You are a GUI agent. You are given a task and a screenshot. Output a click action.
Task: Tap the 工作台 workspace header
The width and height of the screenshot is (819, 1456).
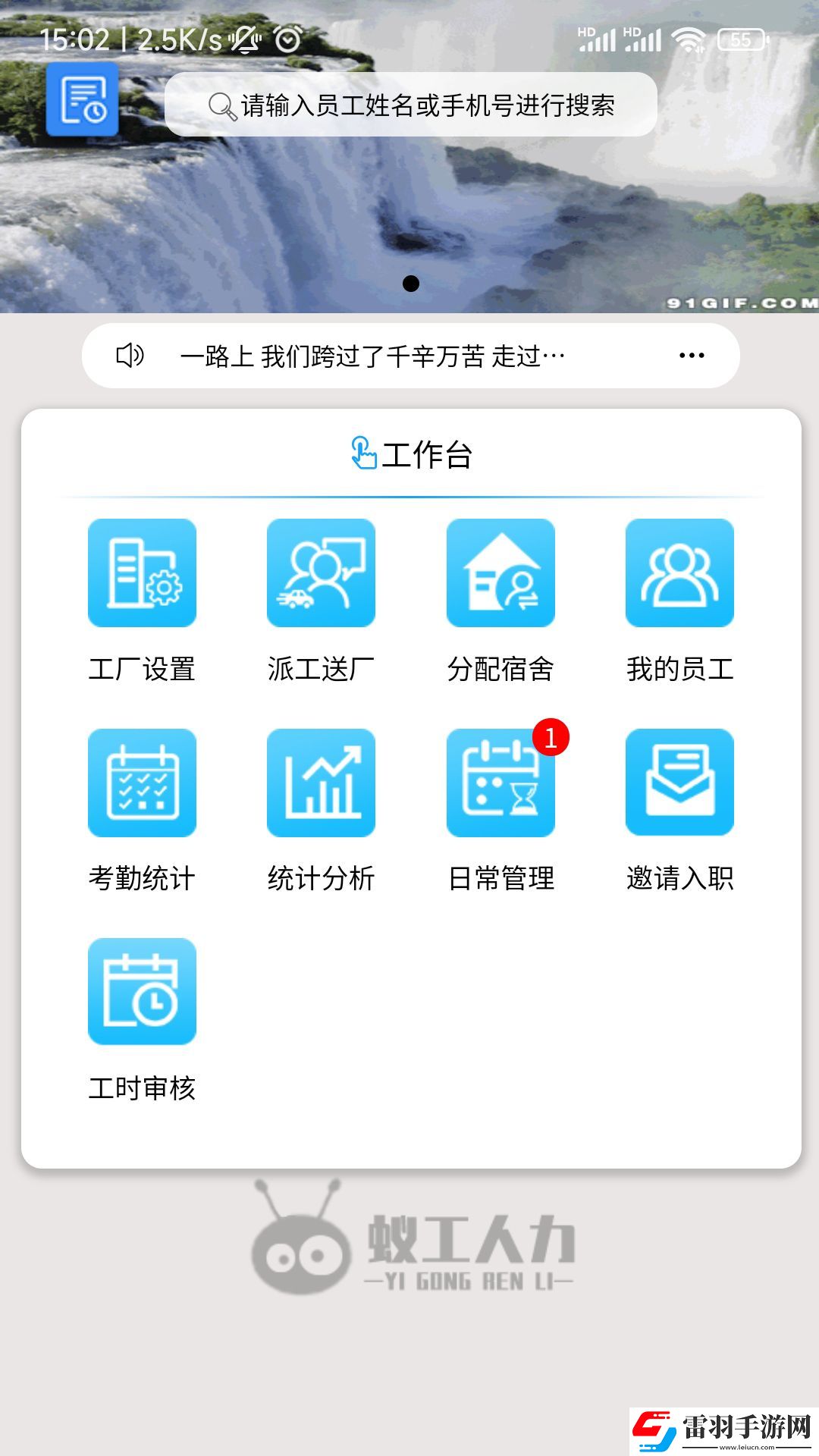(413, 455)
